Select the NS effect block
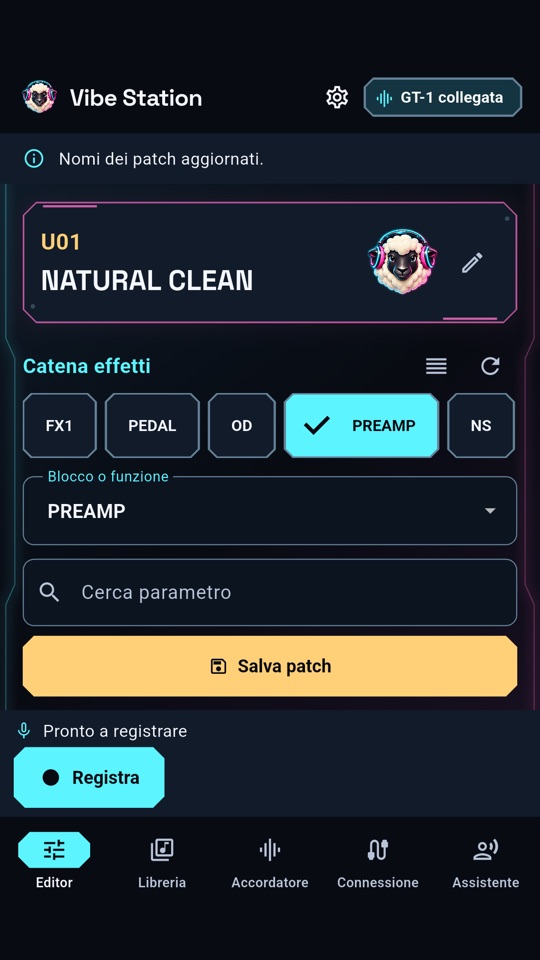Image resolution: width=540 pixels, height=960 pixels. 481,426
